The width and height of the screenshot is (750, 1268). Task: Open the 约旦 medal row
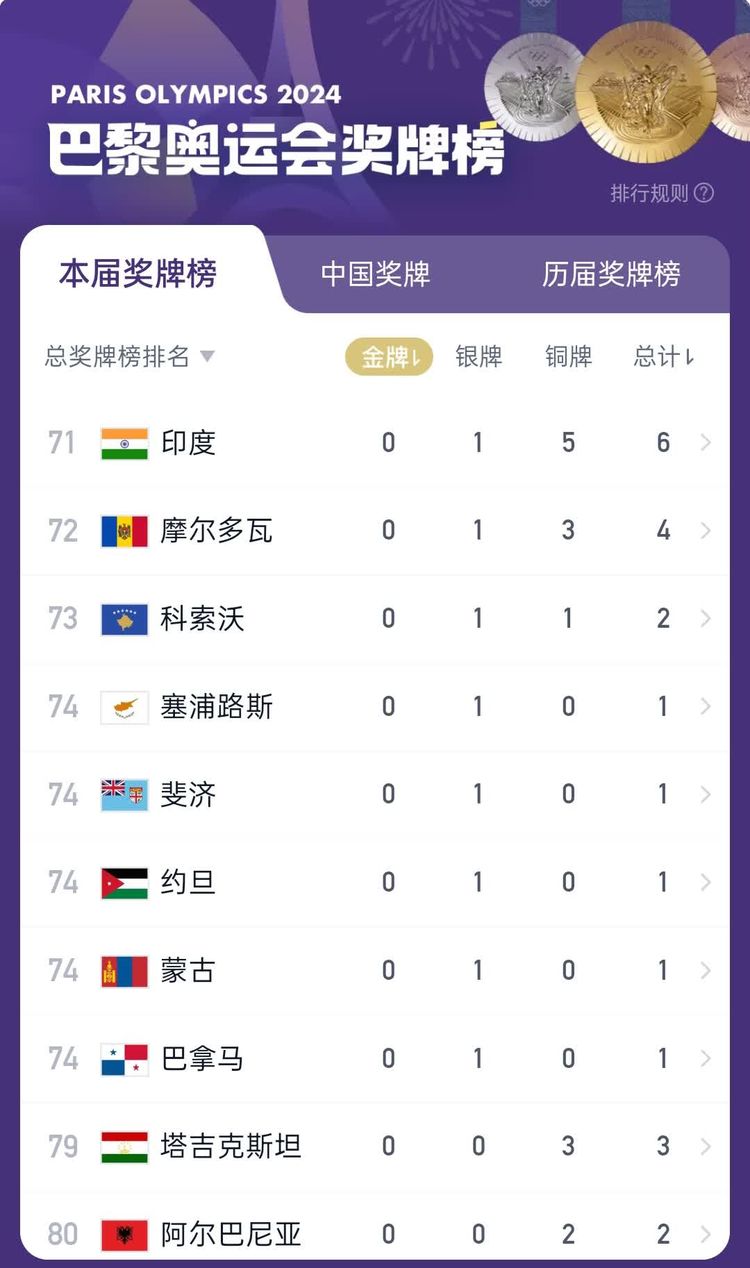[375, 883]
